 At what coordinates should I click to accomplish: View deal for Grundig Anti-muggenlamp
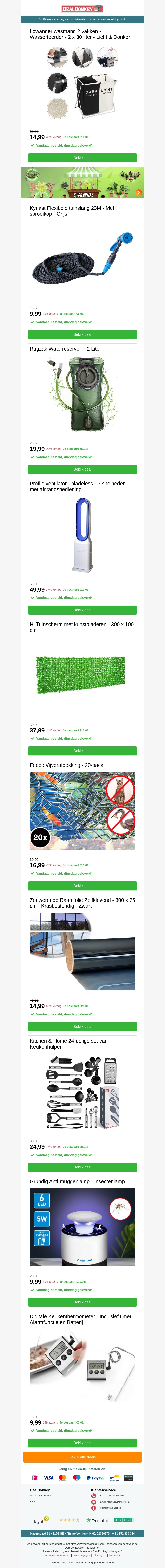point(82,1302)
